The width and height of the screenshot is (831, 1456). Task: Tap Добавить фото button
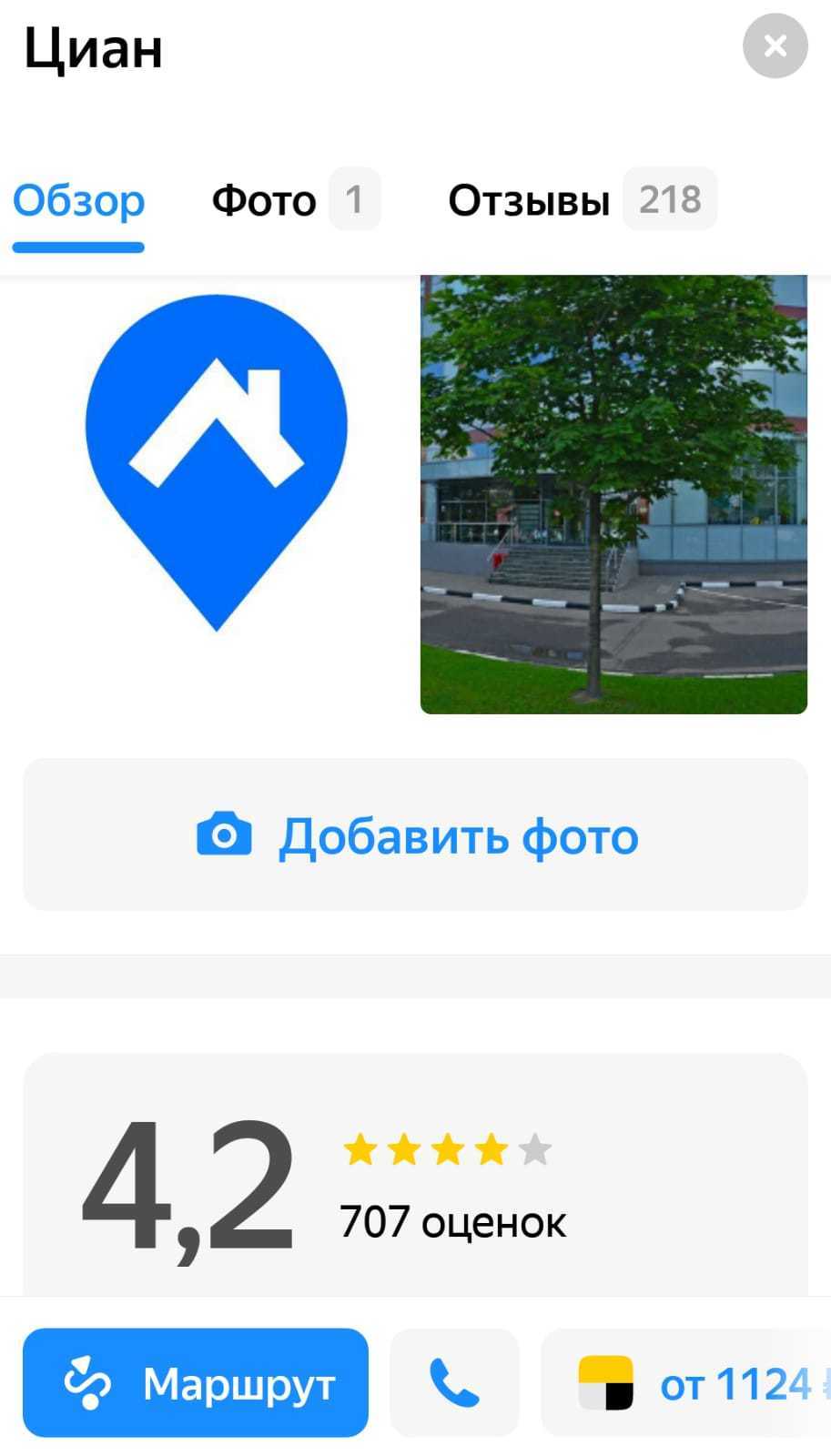pyautogui.click(x=415, y=834)
